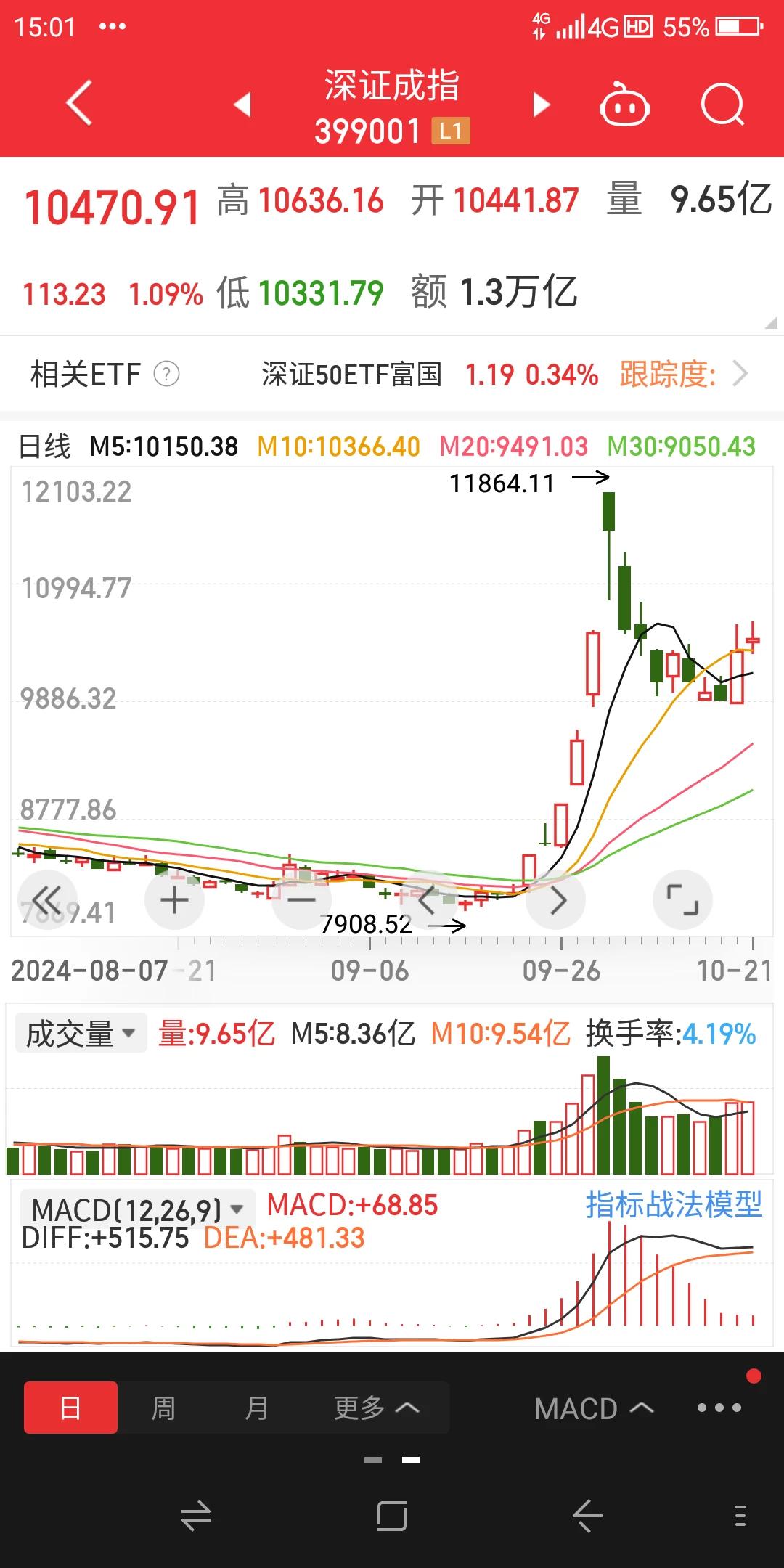Move chart left with the left chevron overlay
The height and width of the screenshot is (1568, 784).
(x=428, y=901)
